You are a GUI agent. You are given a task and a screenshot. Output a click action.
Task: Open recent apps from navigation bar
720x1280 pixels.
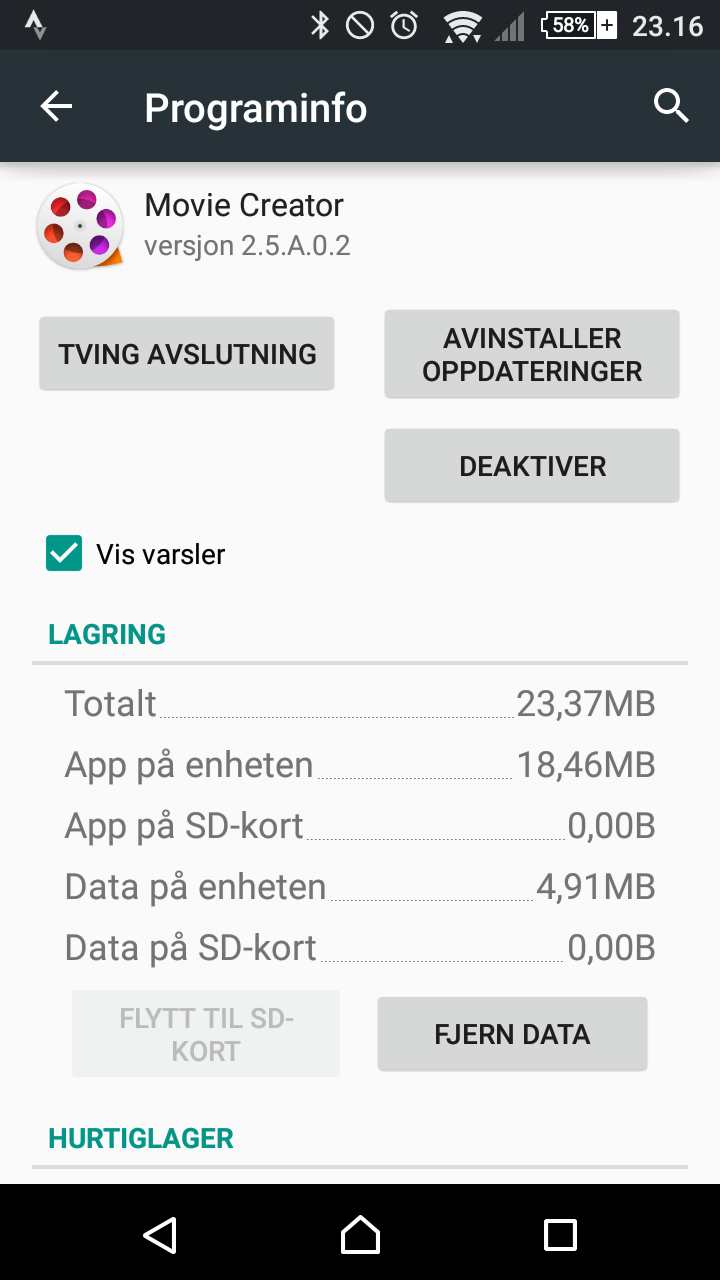[x=560, y=1234]
